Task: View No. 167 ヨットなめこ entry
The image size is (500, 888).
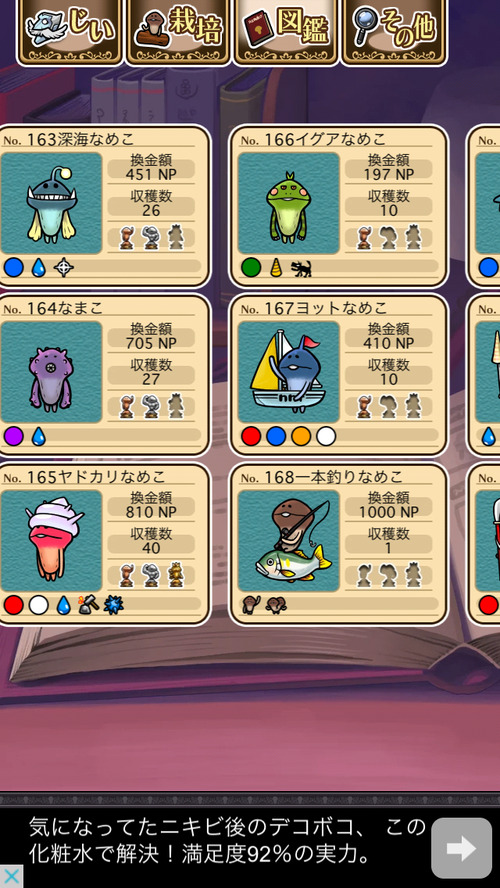Action: (339, 374)
